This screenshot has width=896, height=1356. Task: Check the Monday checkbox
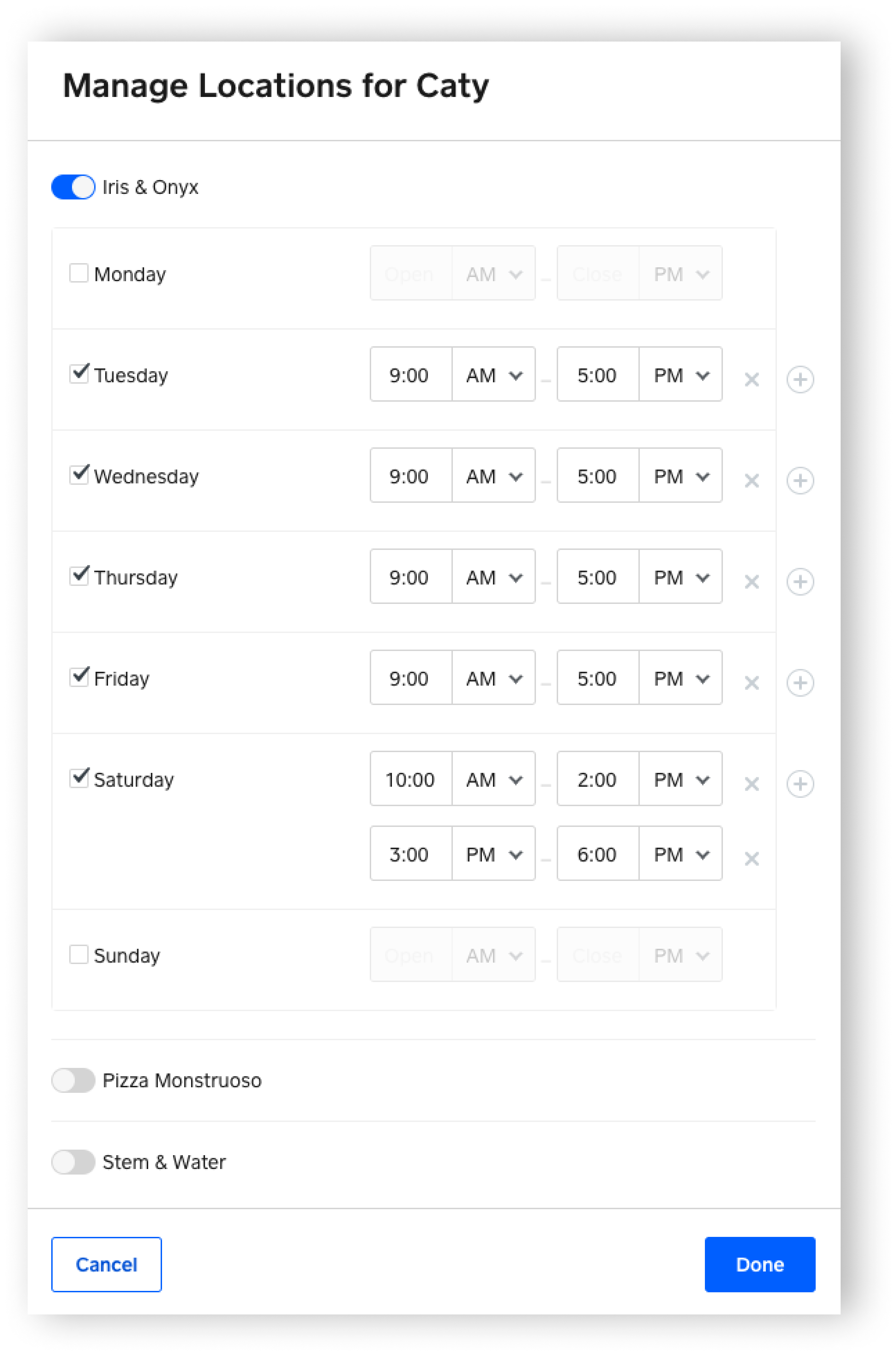78,273
